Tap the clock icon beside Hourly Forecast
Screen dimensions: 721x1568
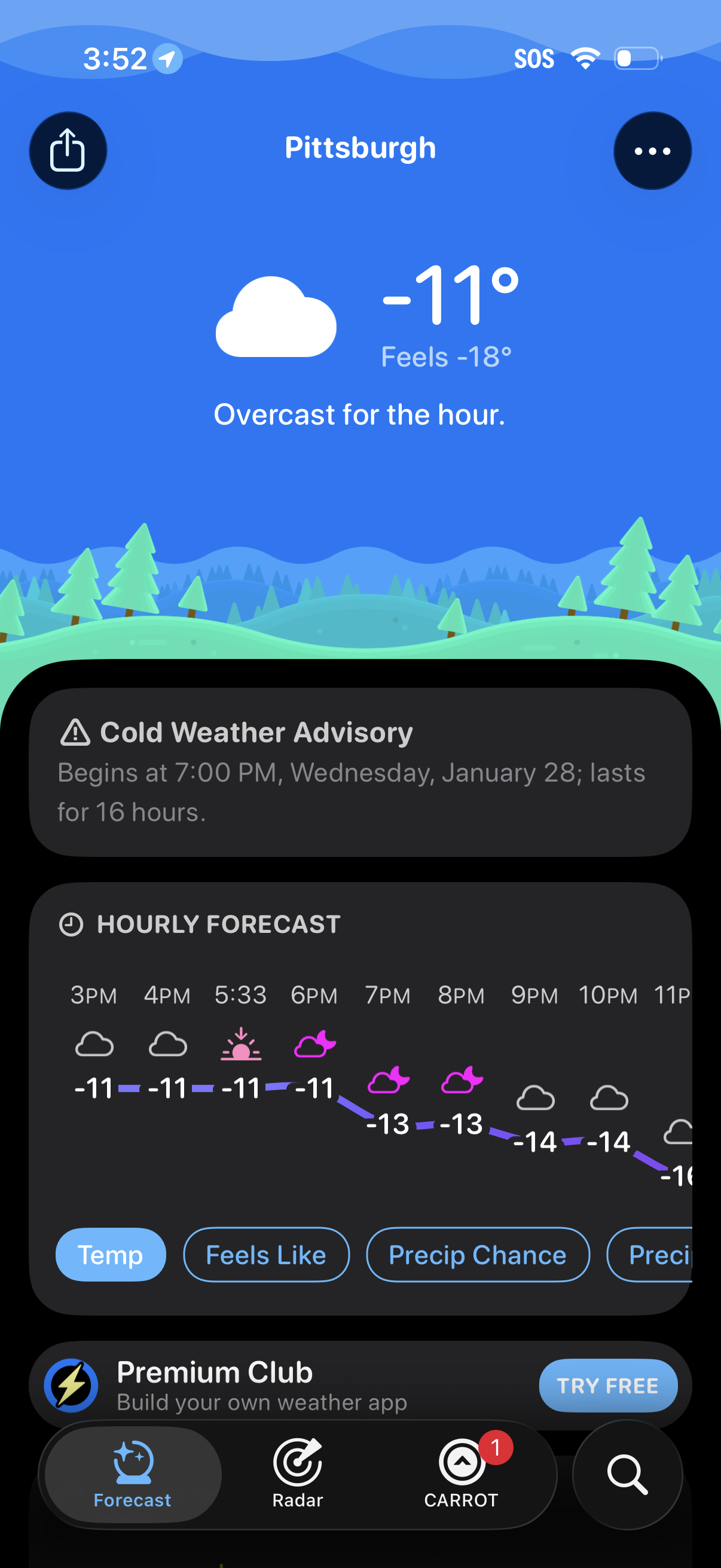pyautogui.click(x=71, y=924)
